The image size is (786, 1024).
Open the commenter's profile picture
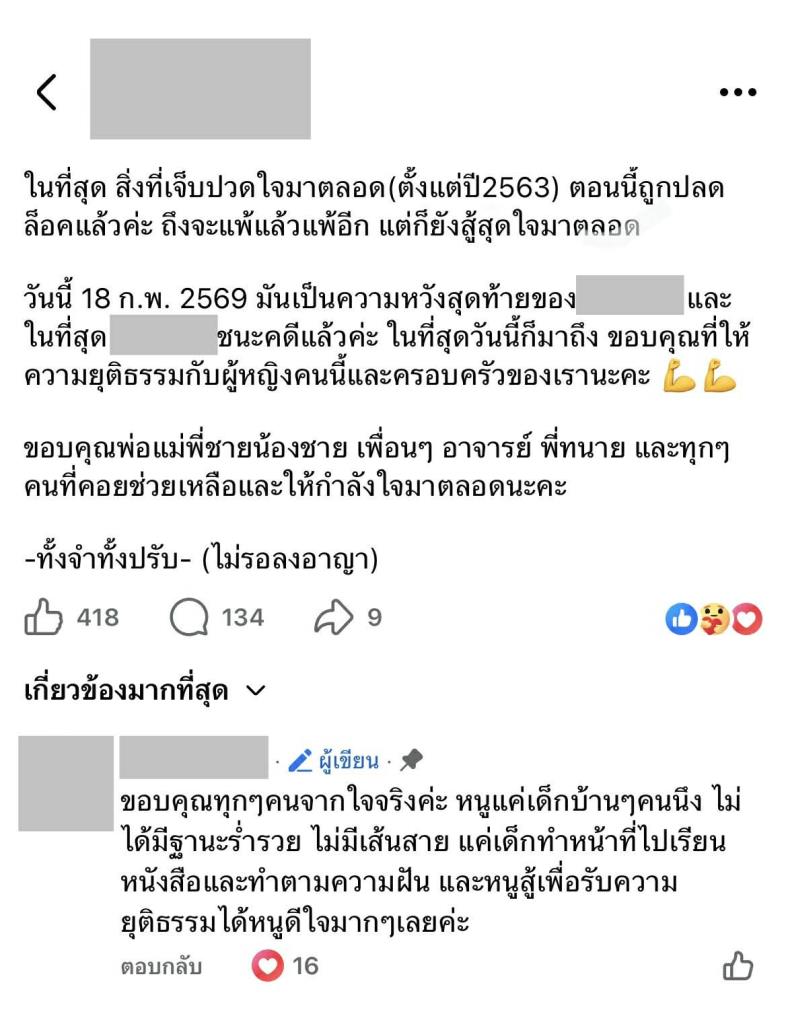pyautogui.click(x=65, y=783)
